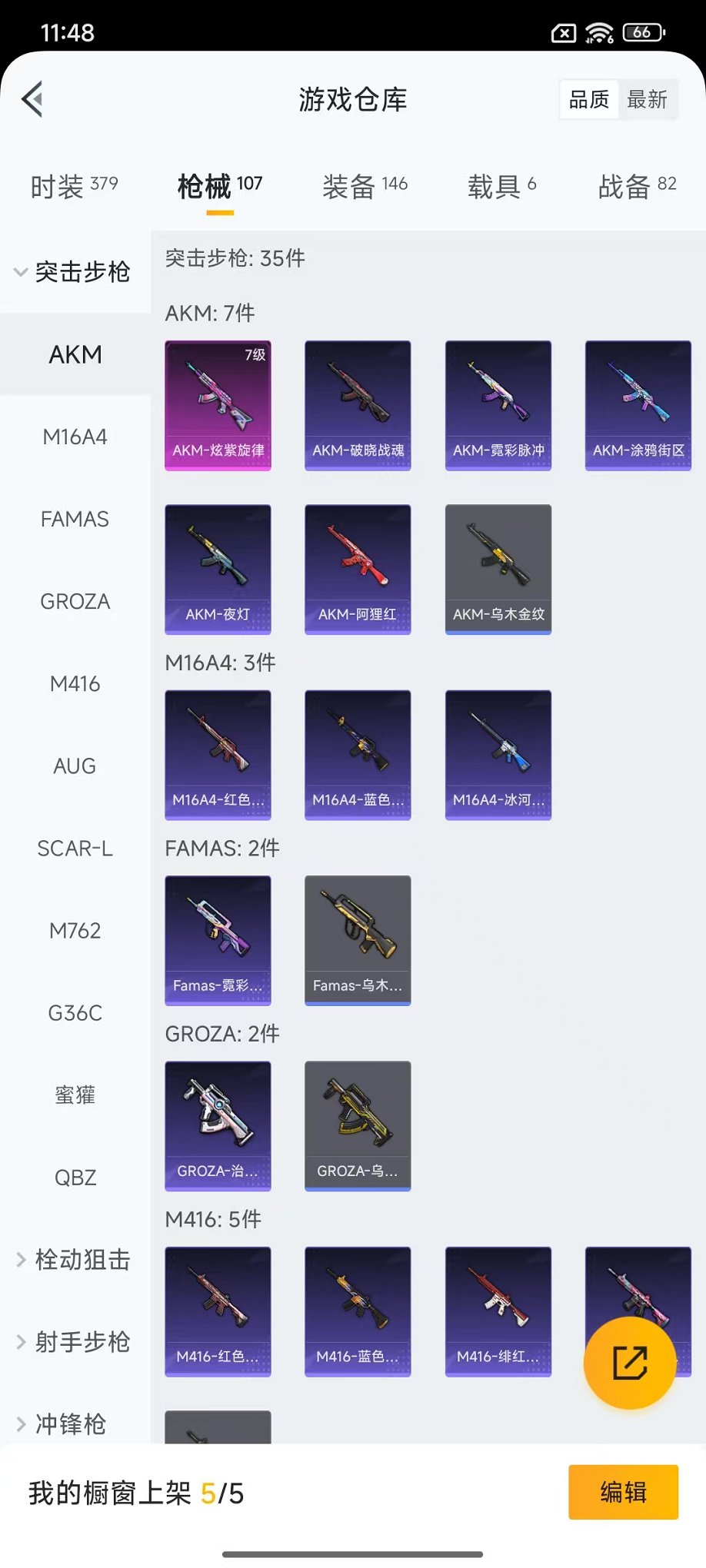Collapse the 突击步枪 category

click(x=73, y=272)
